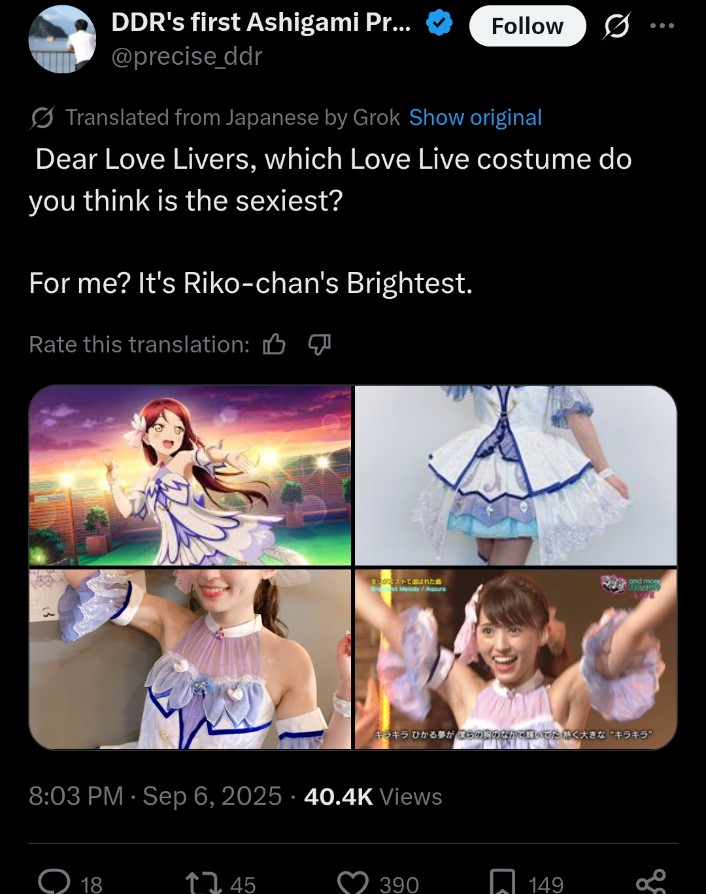The image size is (706, 894).
Task: Open the anime Riko illustration image
Action: (x=190, y=476)
